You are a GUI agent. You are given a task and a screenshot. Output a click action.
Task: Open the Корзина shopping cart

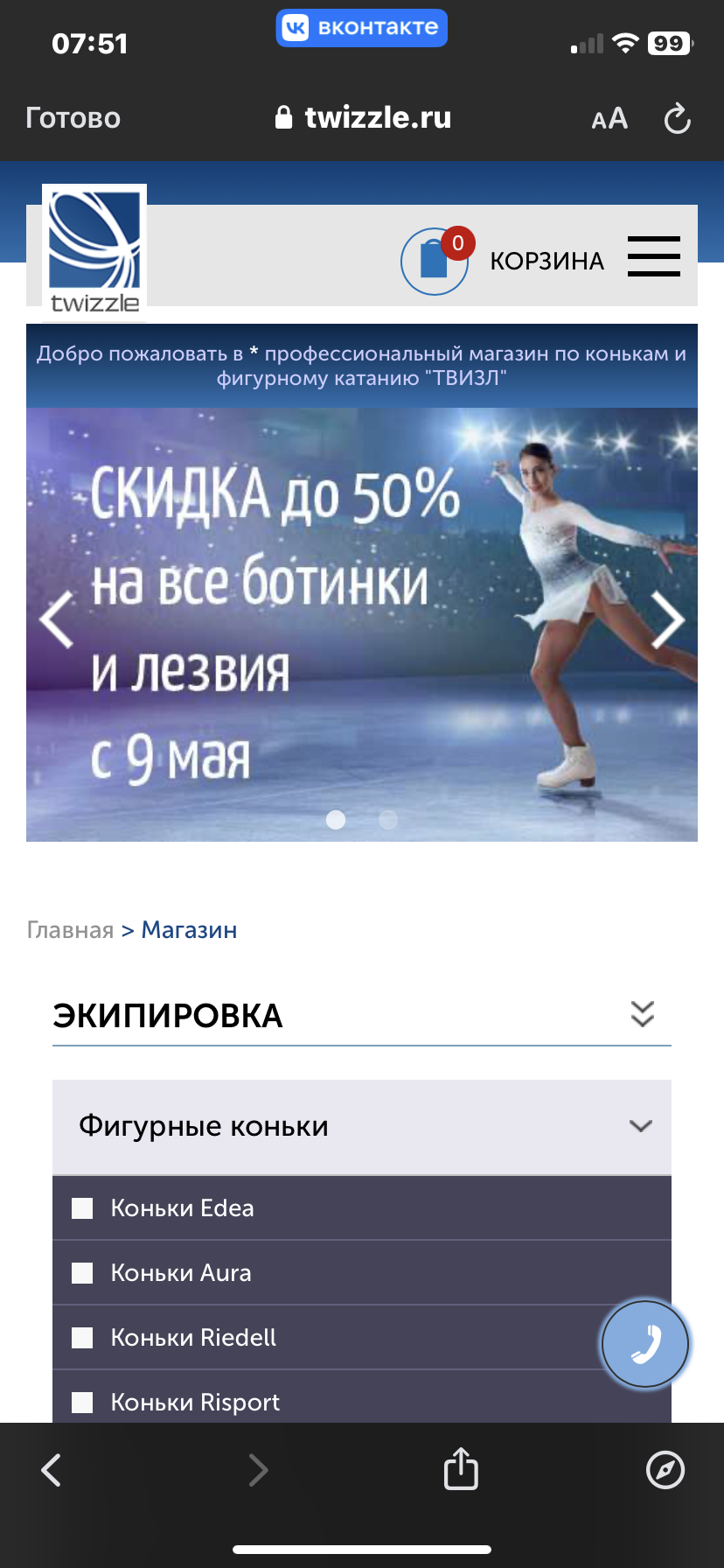[x=503, y=261]
